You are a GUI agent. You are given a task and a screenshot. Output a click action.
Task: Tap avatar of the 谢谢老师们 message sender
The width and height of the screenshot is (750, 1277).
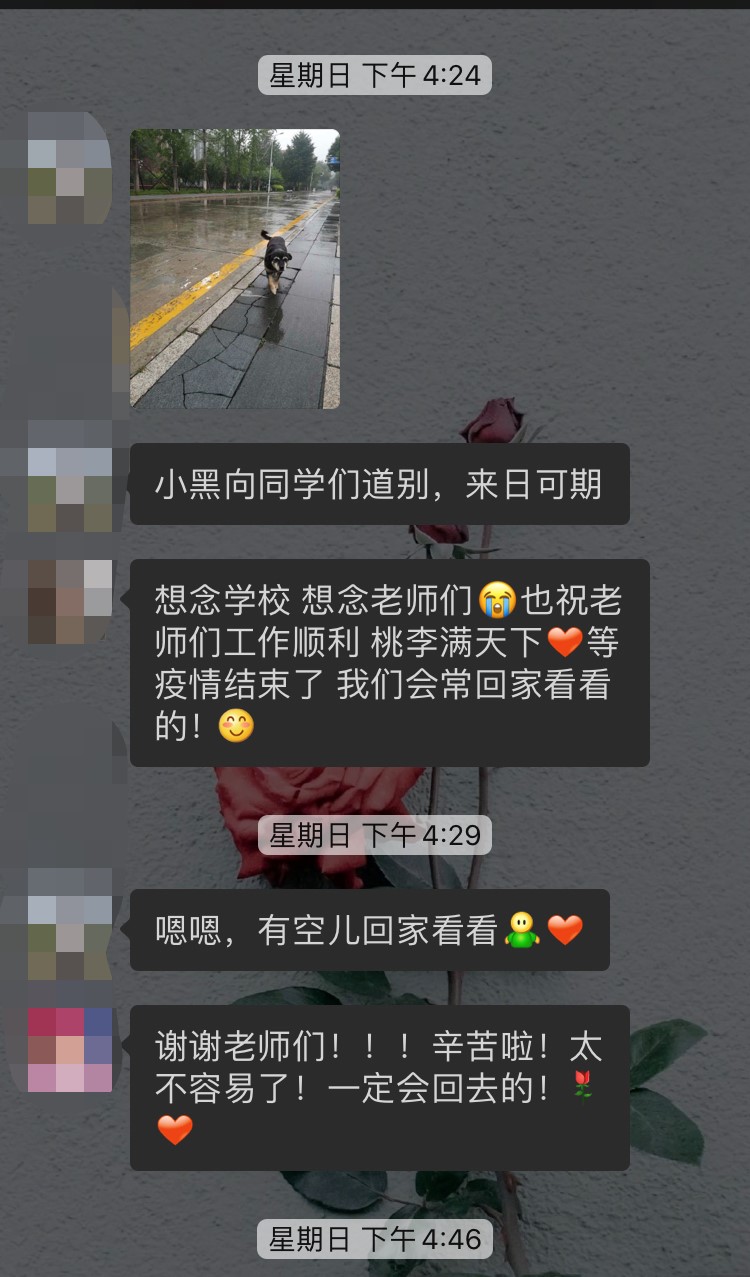tap(69, 1050)
